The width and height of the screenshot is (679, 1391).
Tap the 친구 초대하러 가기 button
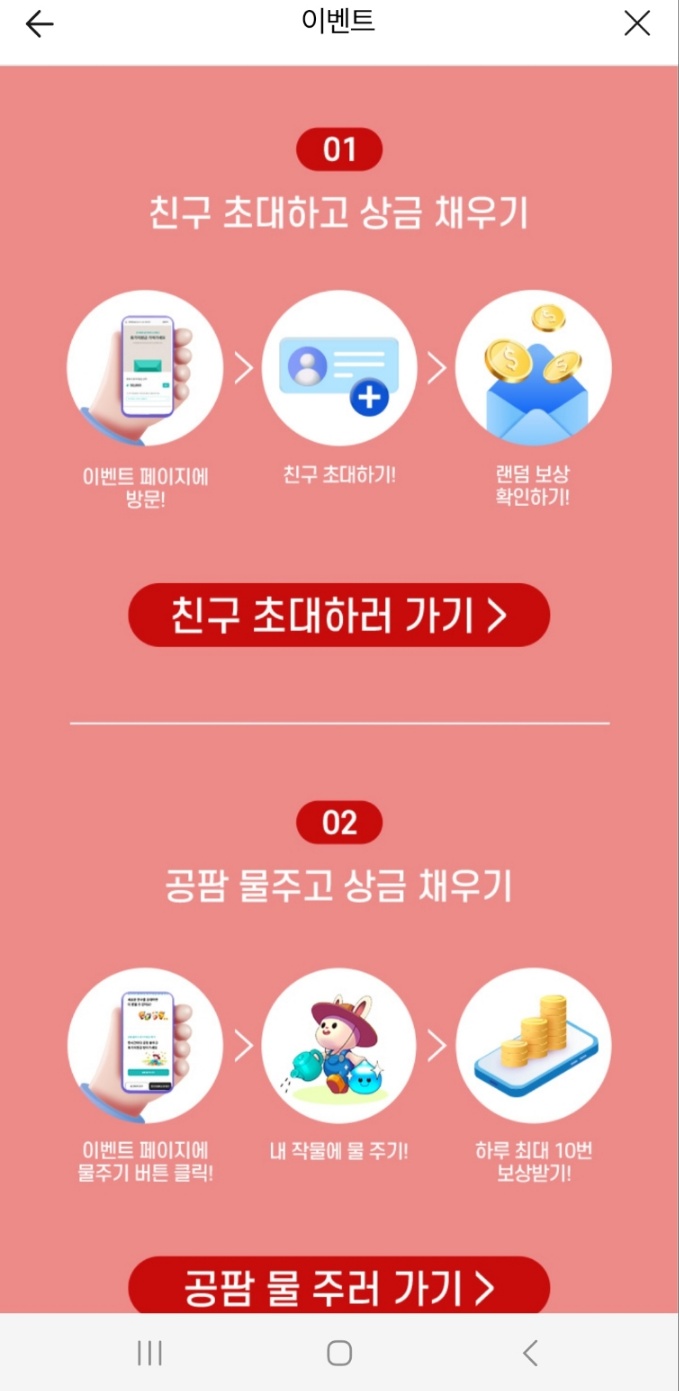[339, 616]
